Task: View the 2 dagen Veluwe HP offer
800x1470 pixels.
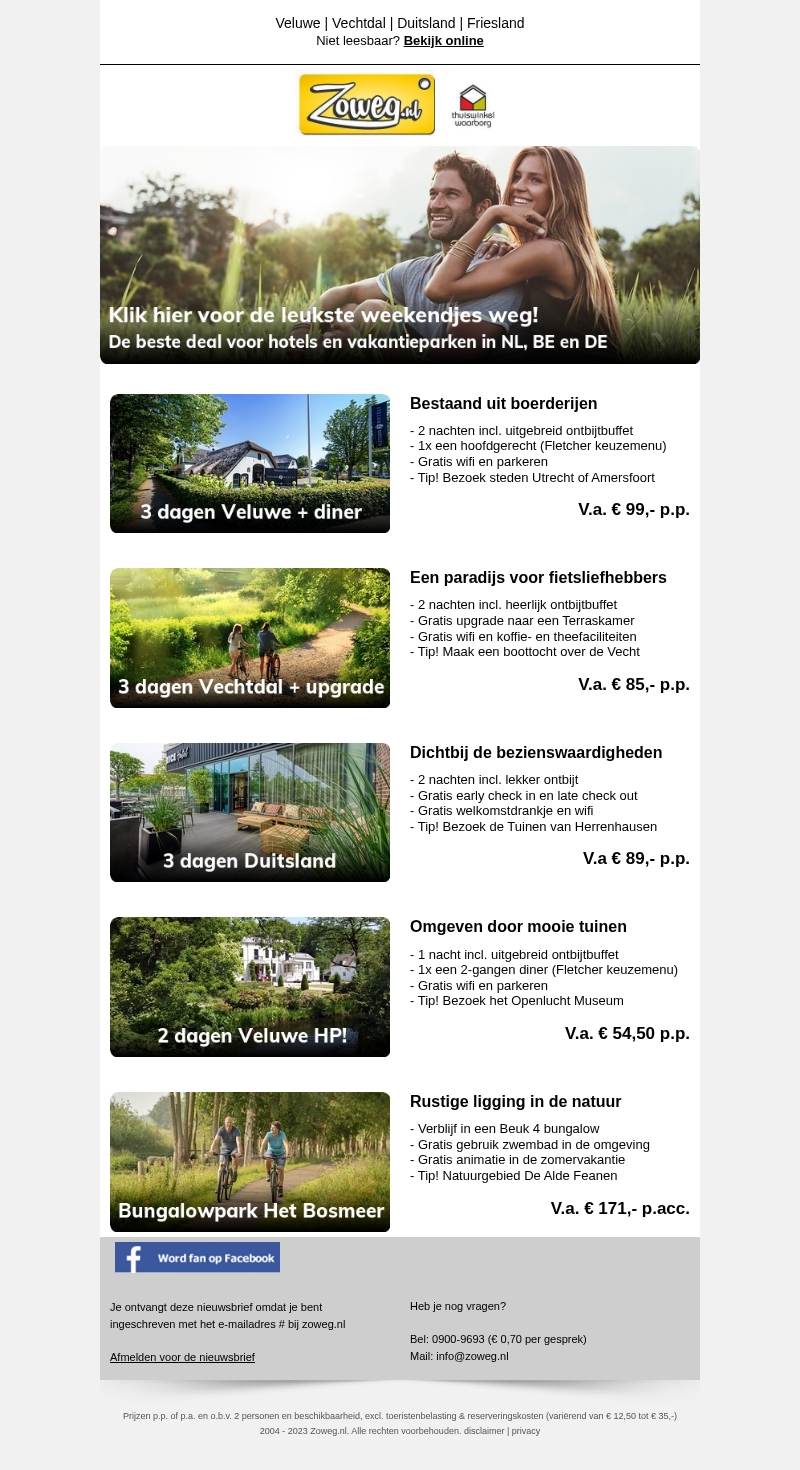Action: 250,987
